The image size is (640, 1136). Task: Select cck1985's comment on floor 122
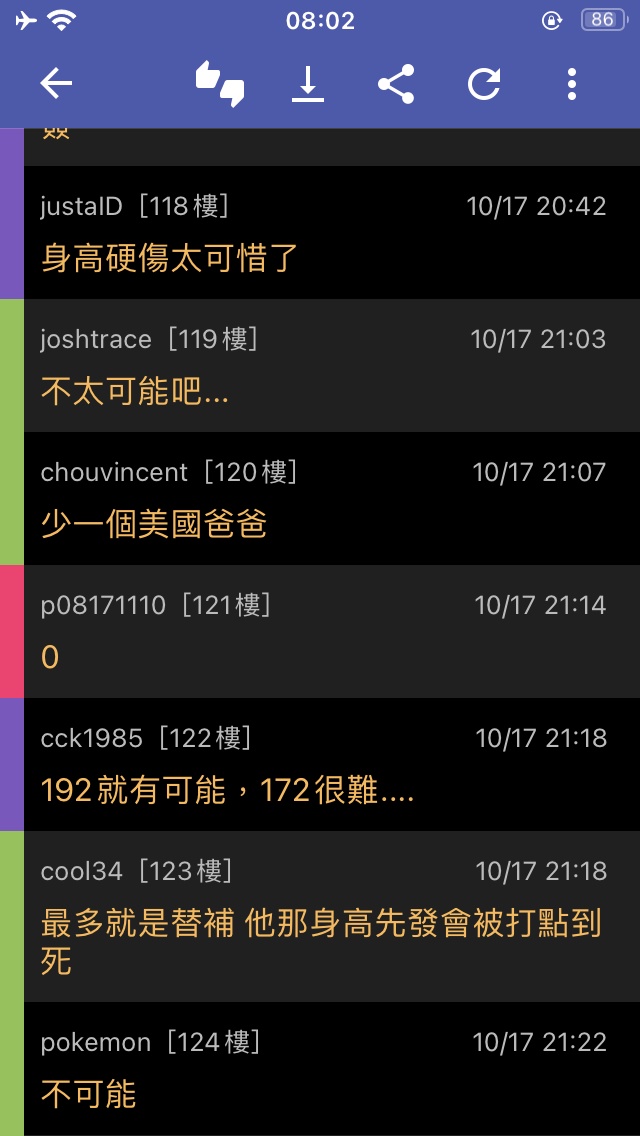pos(330,764)
